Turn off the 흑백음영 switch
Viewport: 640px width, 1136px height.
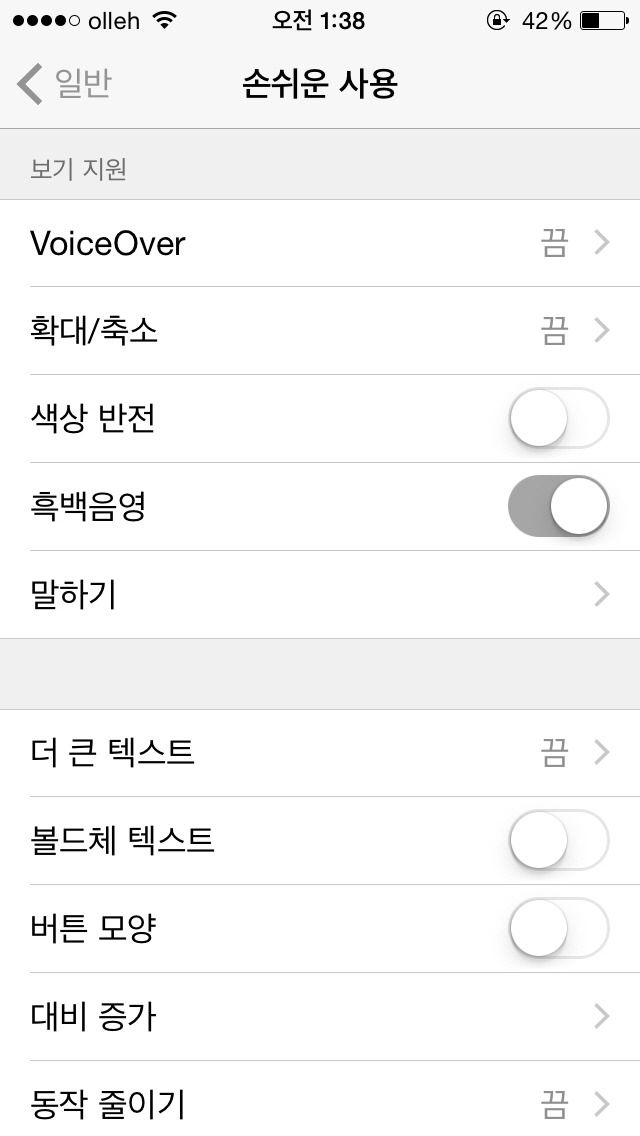click(x=558, y=506)
